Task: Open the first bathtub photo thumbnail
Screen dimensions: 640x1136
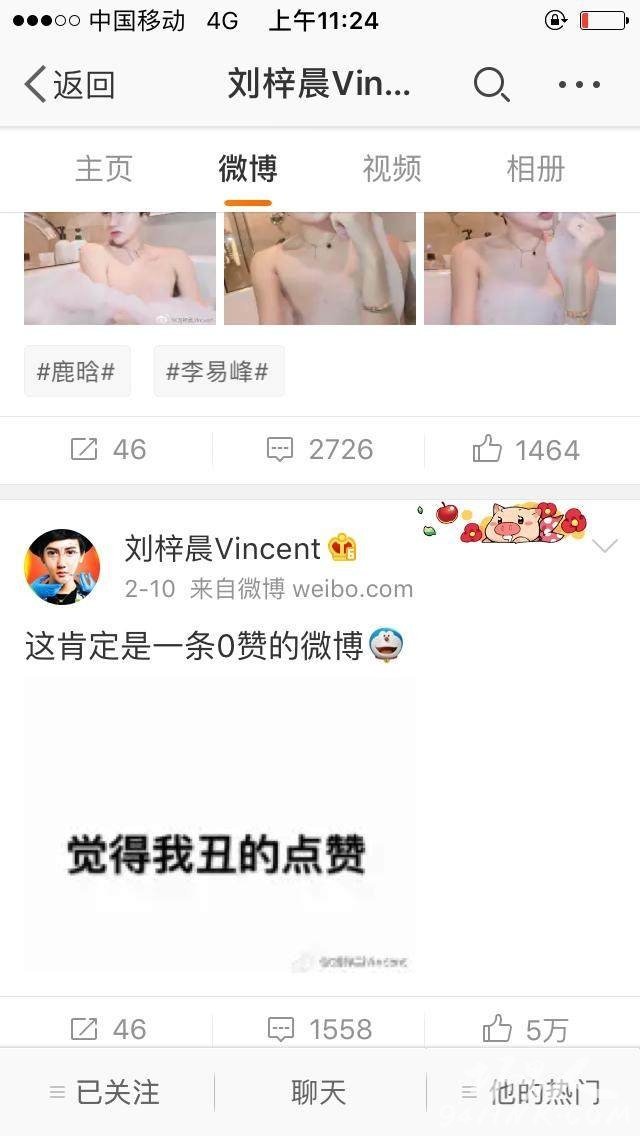Action: point(120,268)
